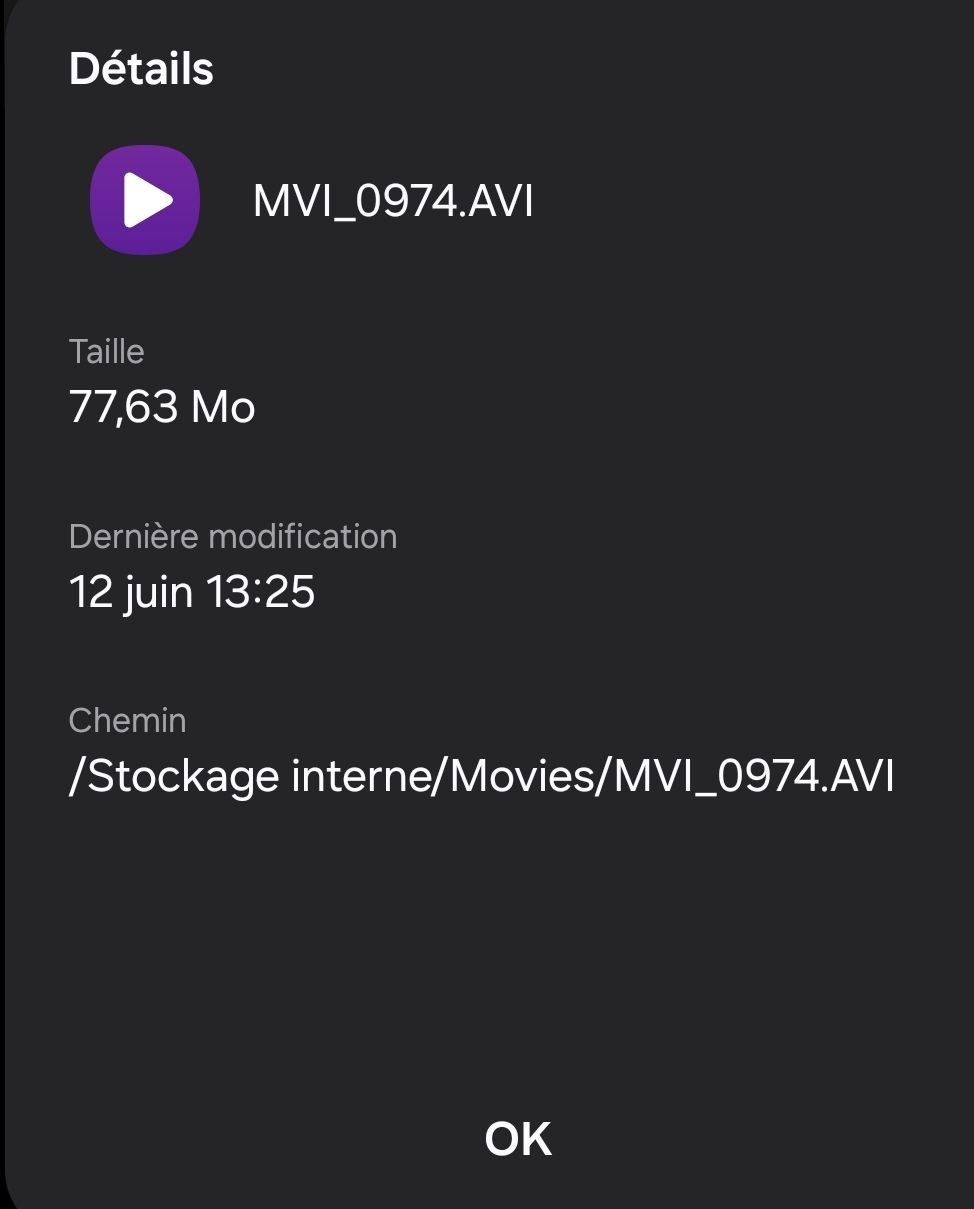
Task: Select the file name MVI_0974.AVI
Action: pyautogui.click(x=395, y=200)
